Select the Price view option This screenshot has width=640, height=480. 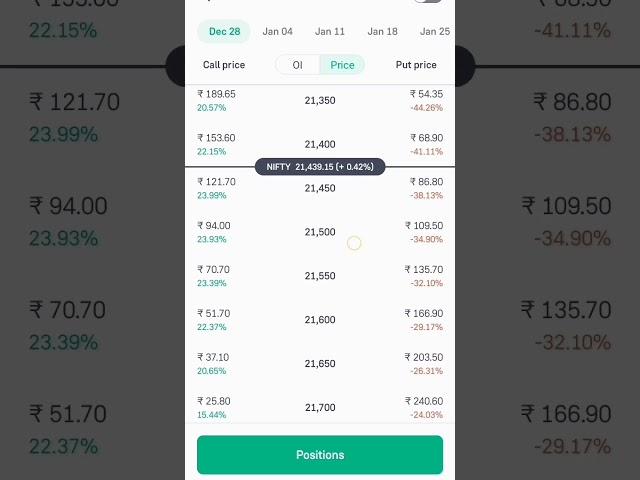[x=342, y=65]
